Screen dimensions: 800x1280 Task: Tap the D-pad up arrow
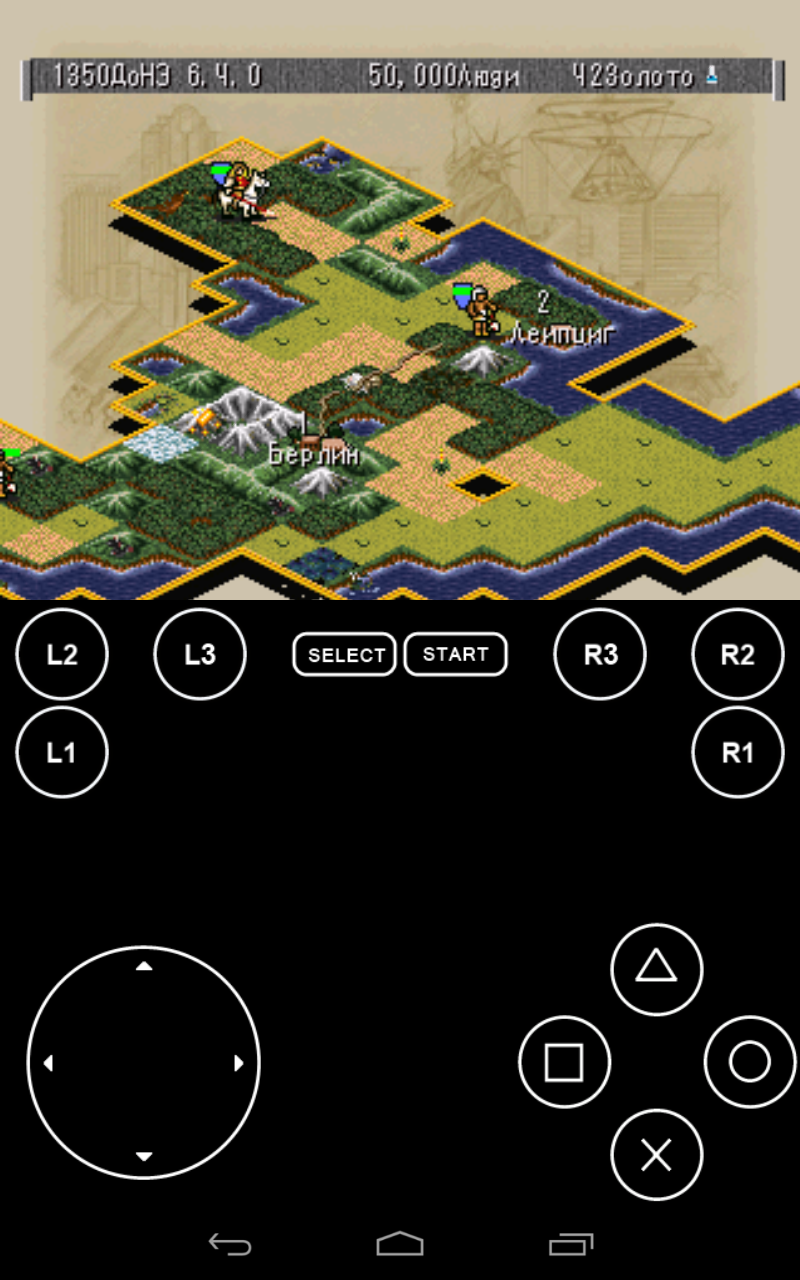point(144,966)
